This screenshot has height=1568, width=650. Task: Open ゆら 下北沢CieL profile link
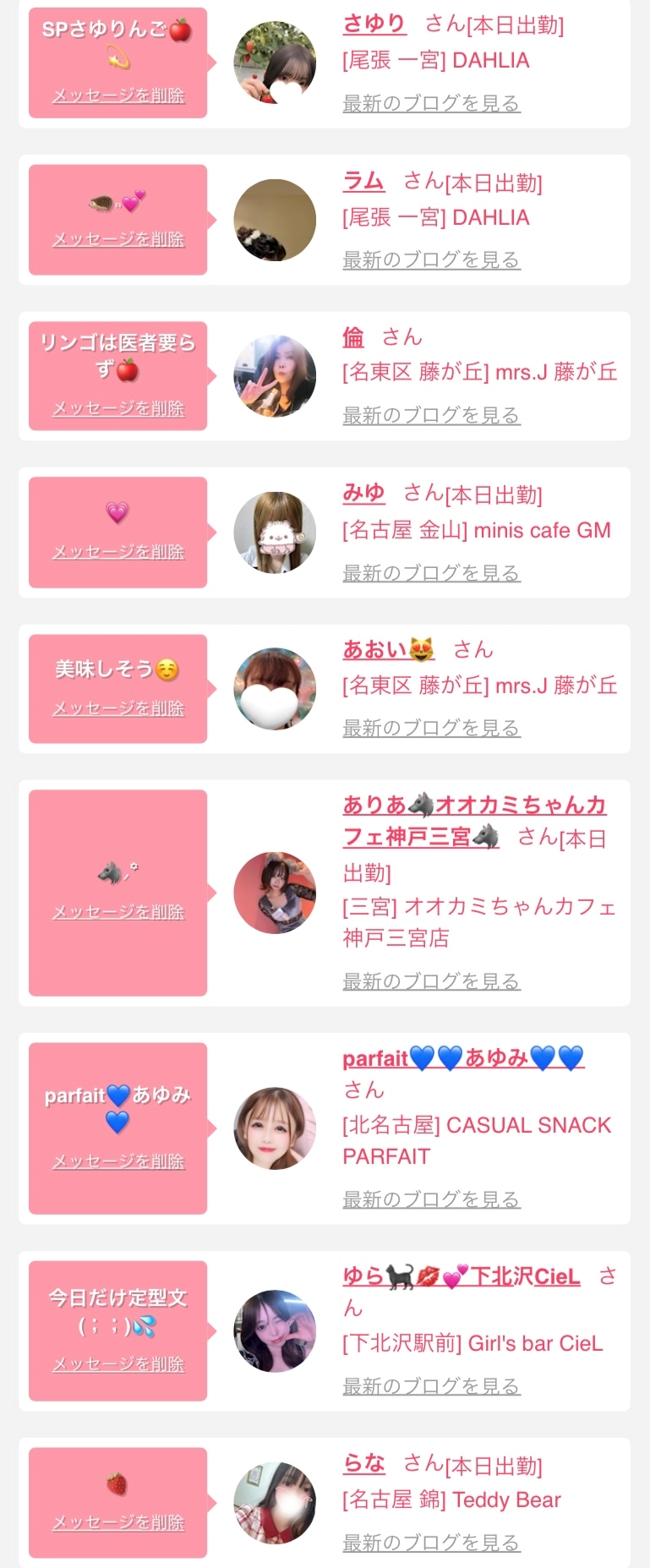click(x=462, y=1276)
